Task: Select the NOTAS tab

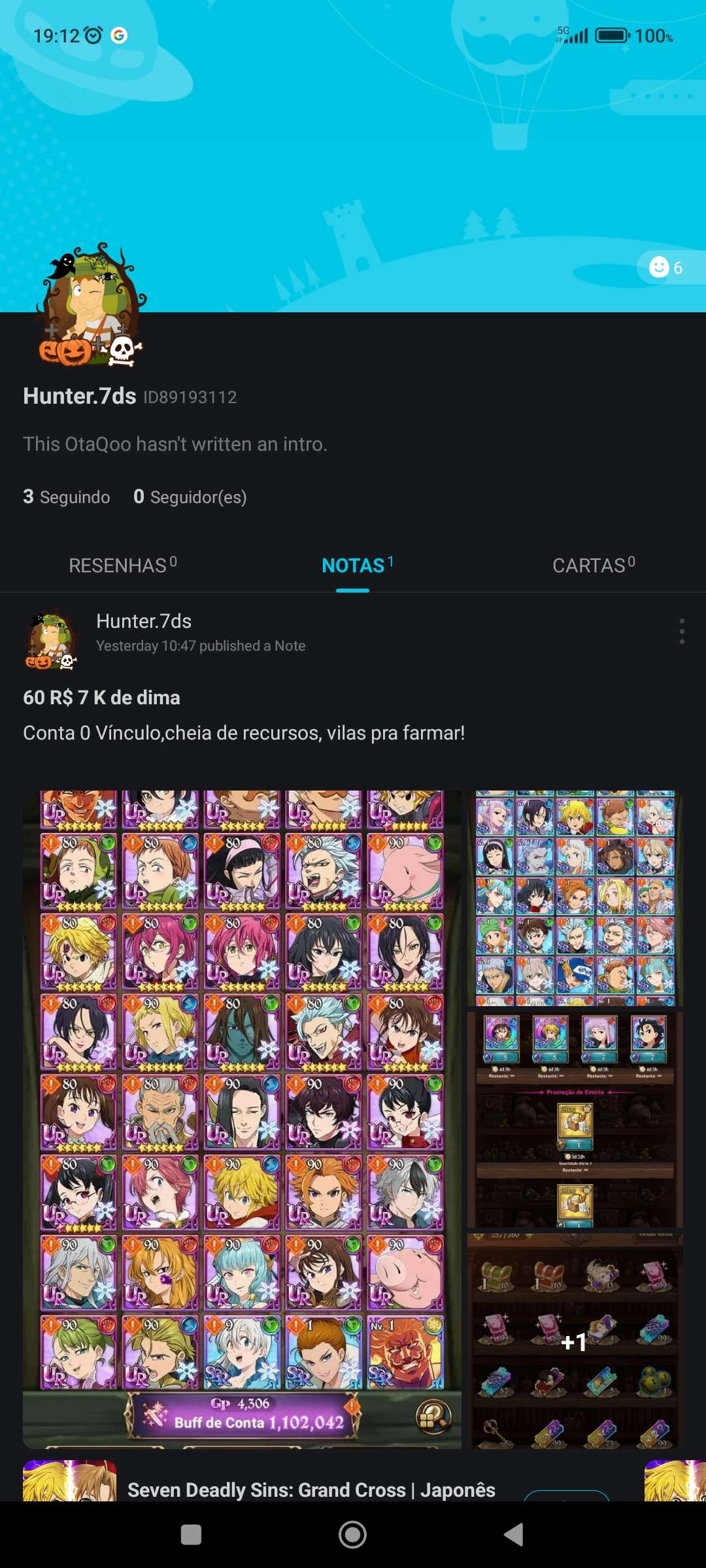Action: 356,565
